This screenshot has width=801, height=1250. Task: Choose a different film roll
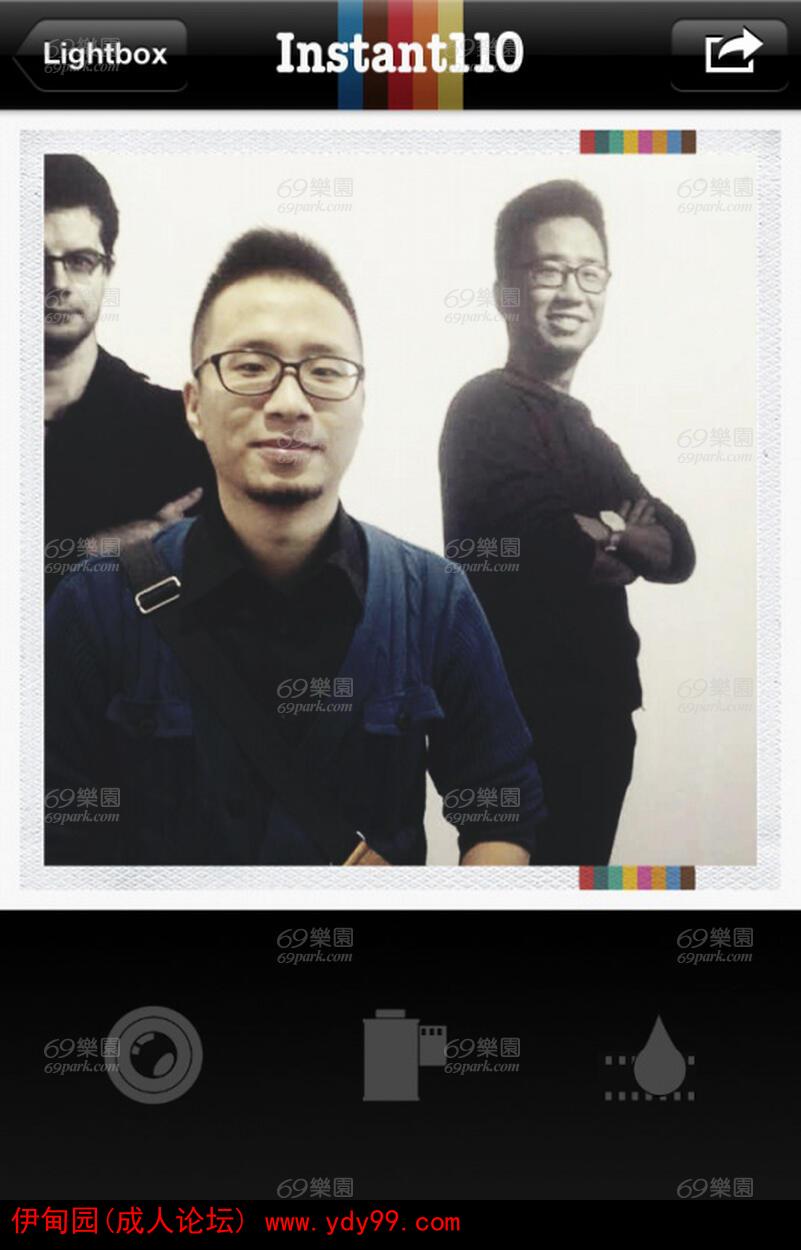[402, 1055]
